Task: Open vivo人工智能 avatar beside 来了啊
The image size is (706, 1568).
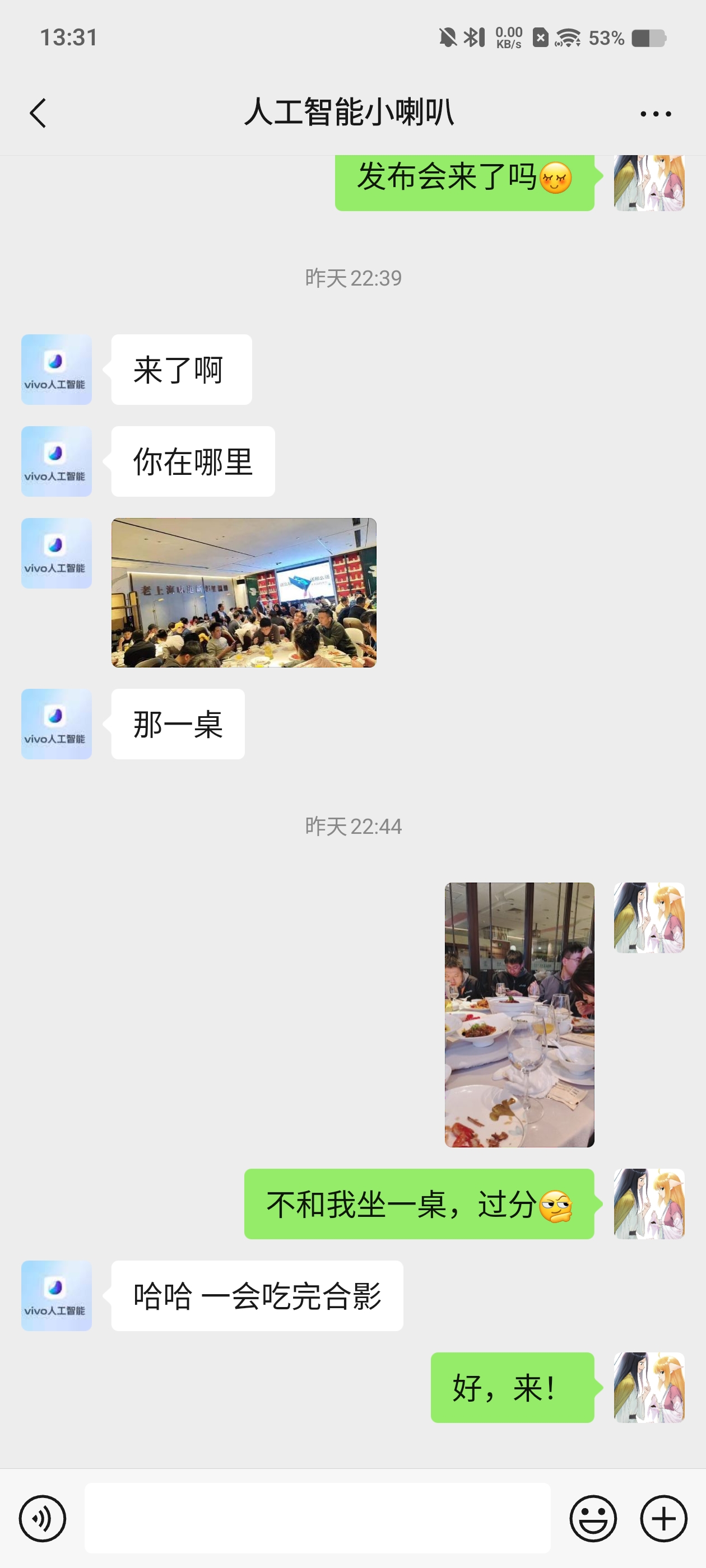Action: [56, 370]
